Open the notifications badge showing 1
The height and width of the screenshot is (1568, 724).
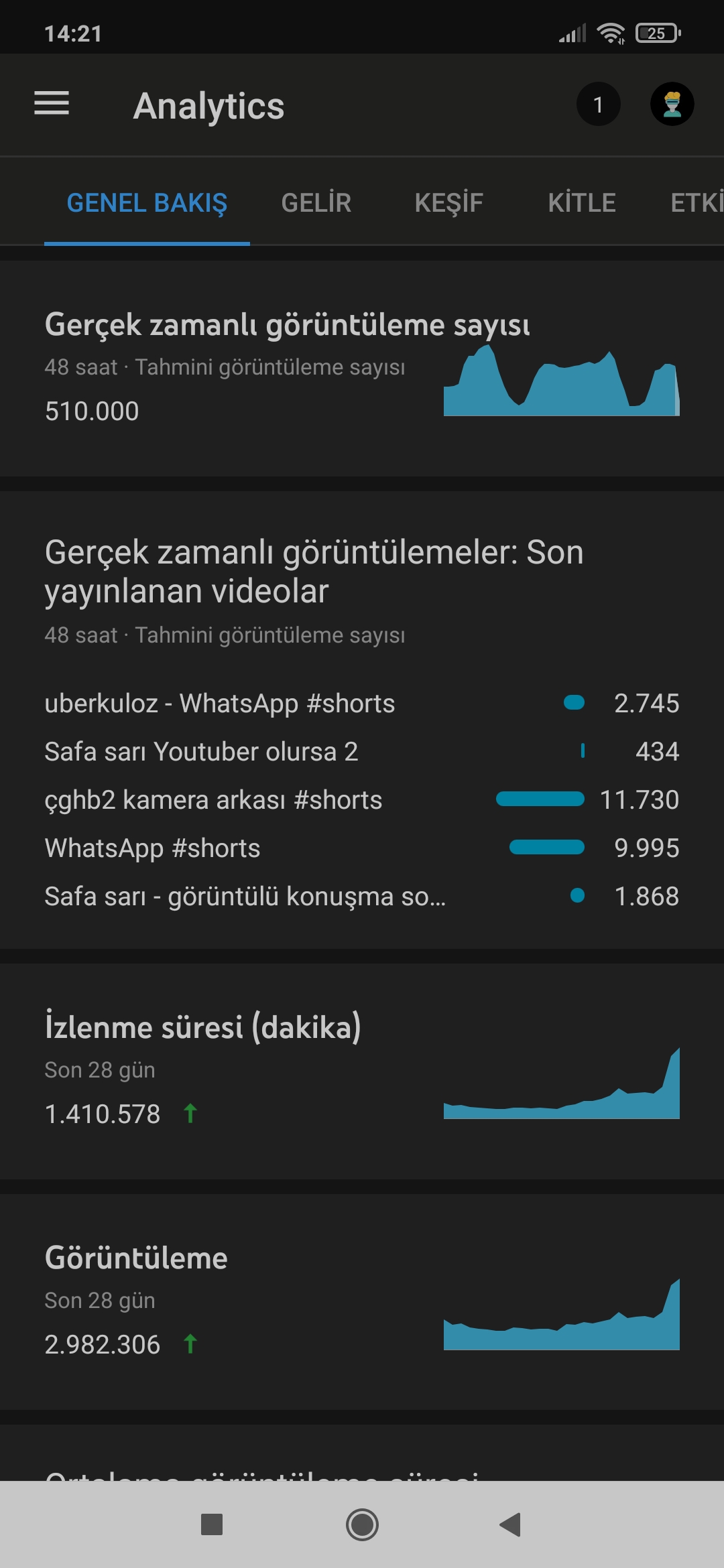(x=599, y=104)
